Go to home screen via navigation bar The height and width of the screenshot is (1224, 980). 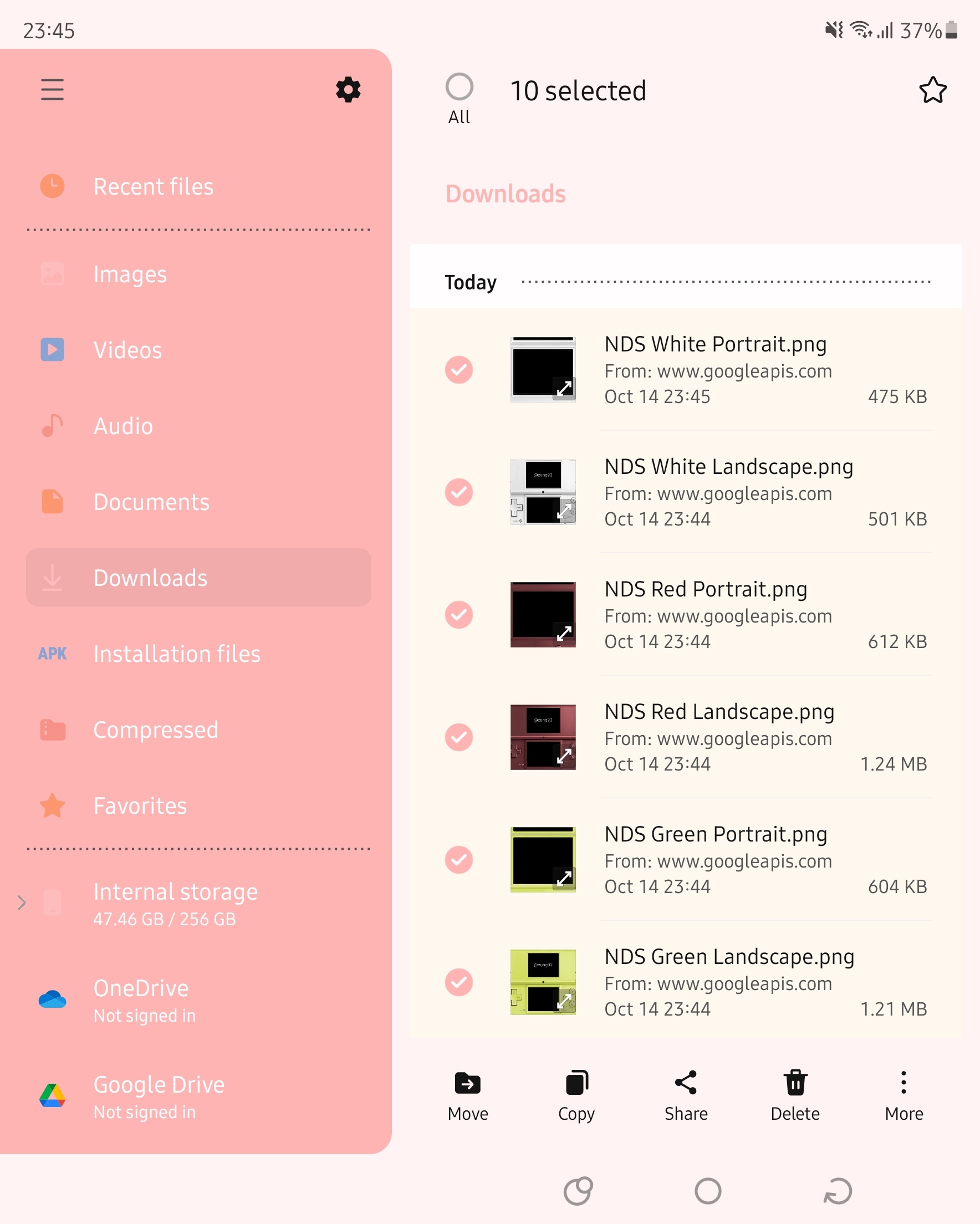click(x=707, y=1191)
